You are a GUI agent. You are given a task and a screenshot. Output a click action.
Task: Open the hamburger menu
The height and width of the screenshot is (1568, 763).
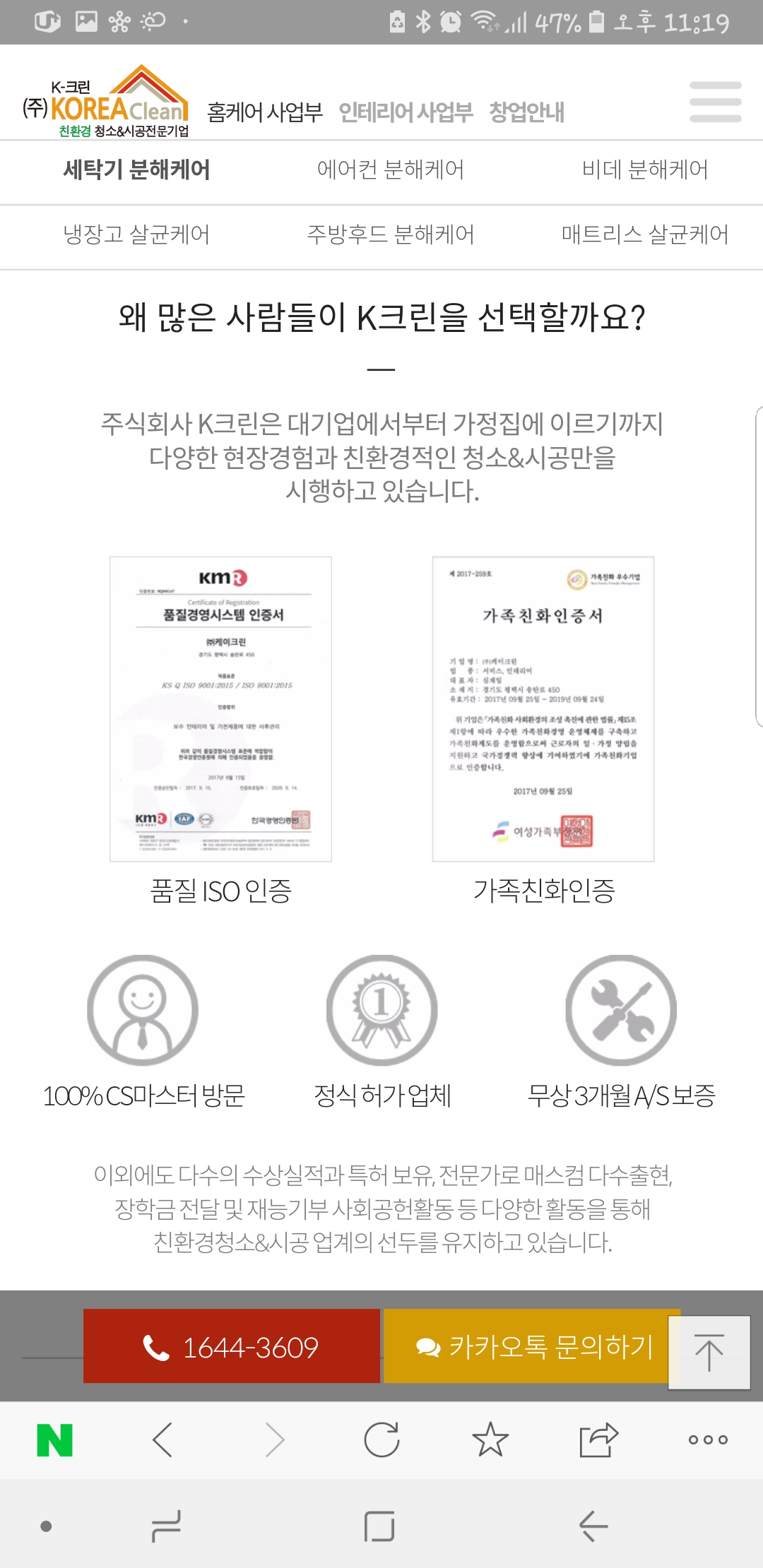(715, 102)
